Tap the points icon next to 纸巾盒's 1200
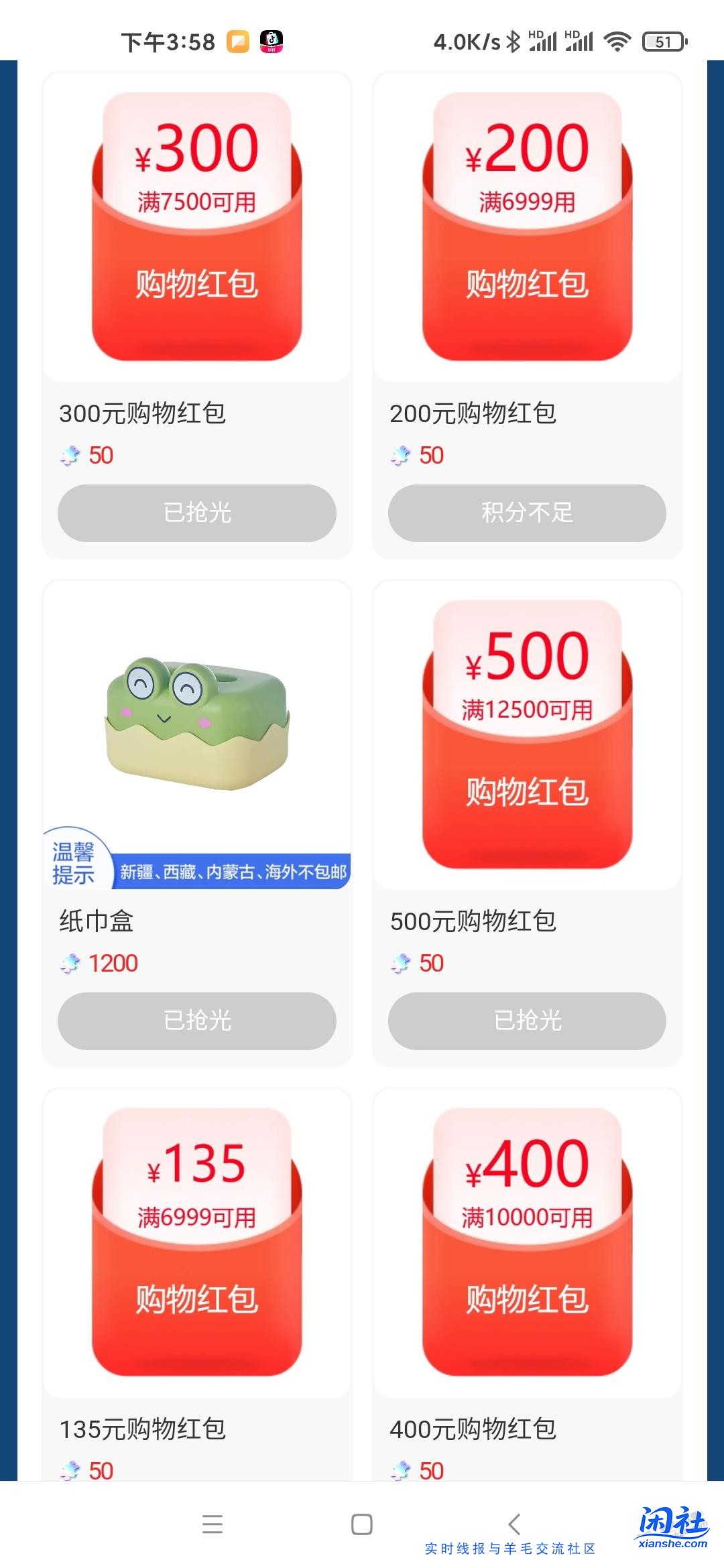The width and height of the screenshot is (724, 1568). pyautogui.click(x=71, y=963)
